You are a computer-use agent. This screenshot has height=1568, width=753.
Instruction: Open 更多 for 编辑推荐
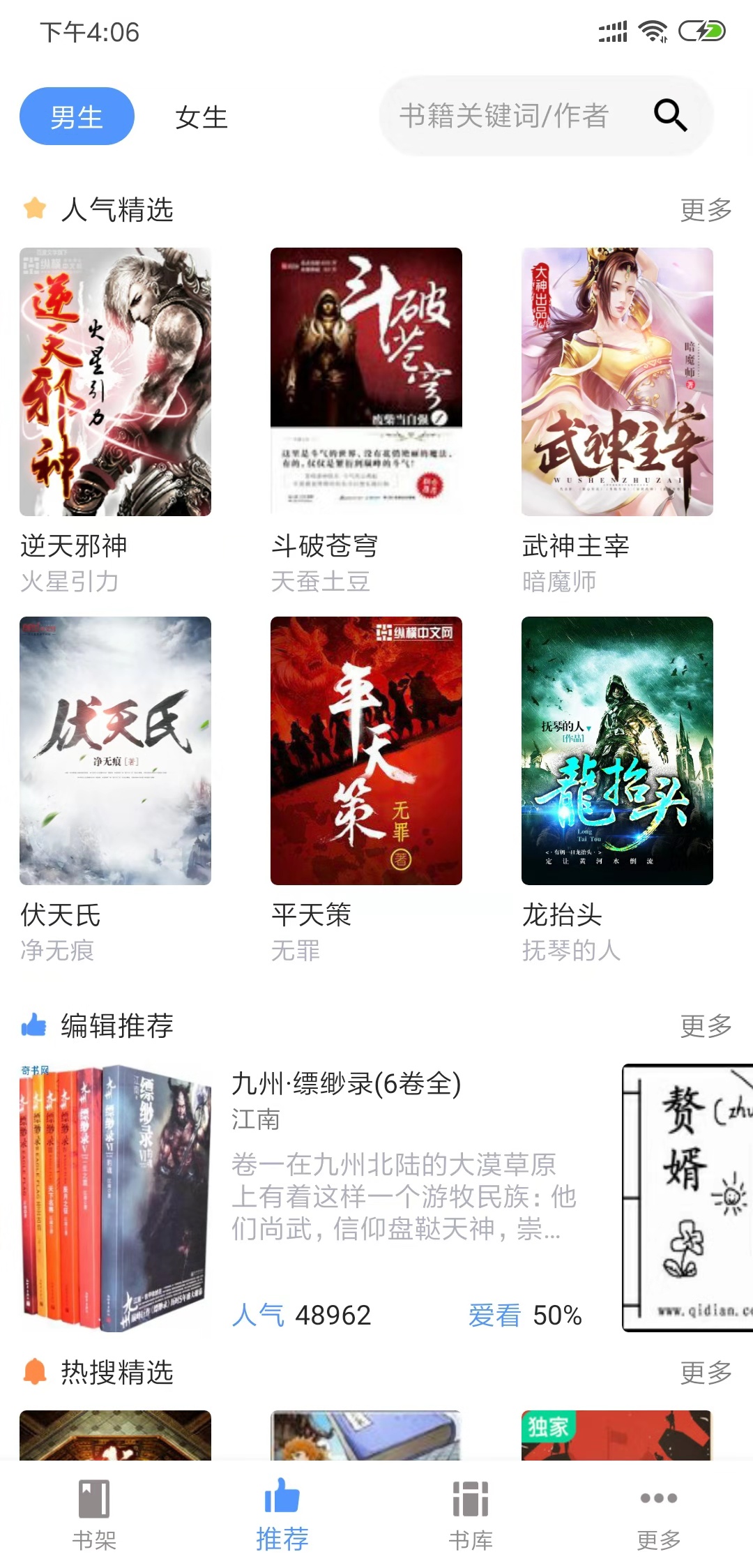click(x=706, y=1026)
